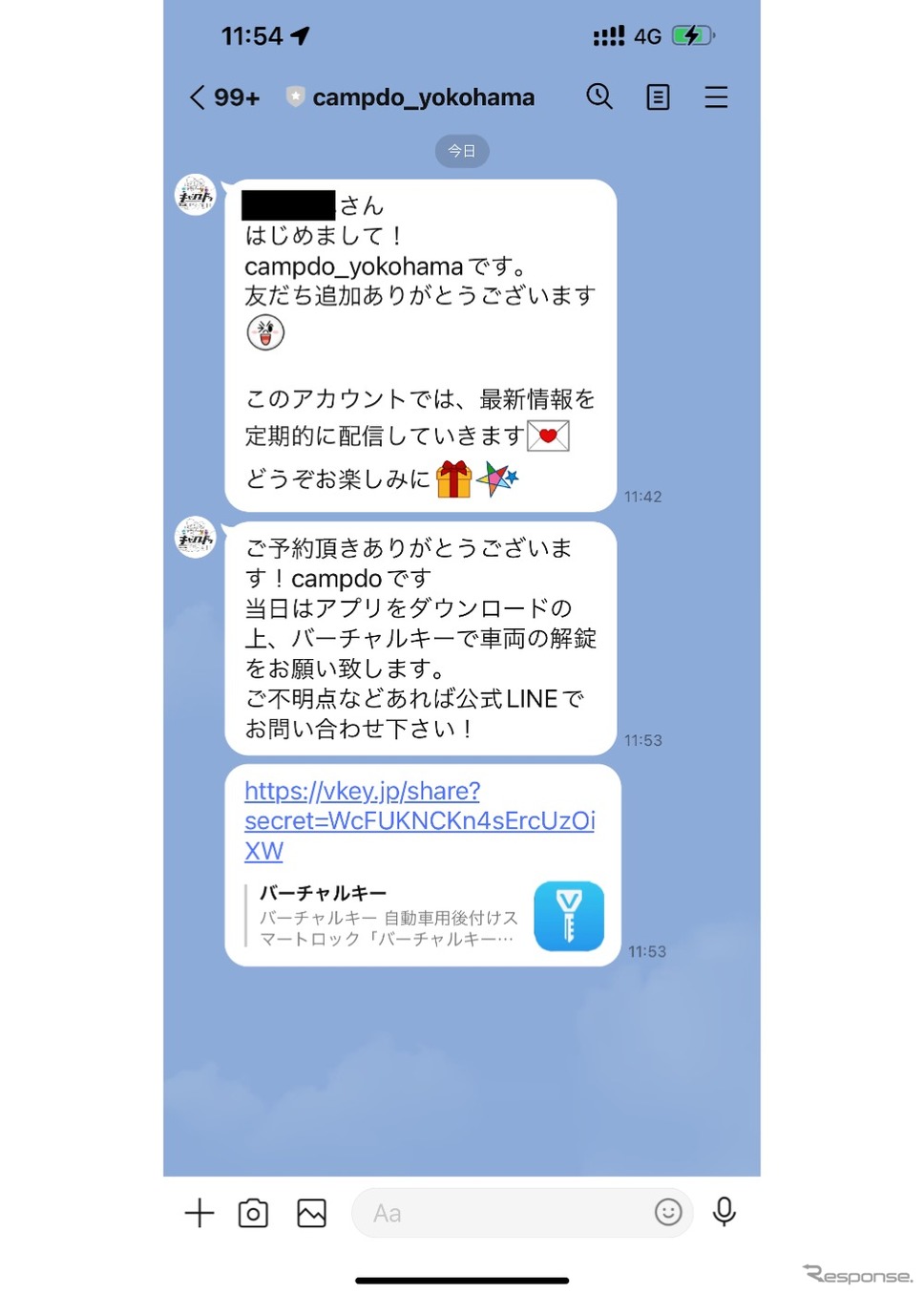Launch the camera from the chat bar
Screen dimensions: 924x1295
(253, 1213)
